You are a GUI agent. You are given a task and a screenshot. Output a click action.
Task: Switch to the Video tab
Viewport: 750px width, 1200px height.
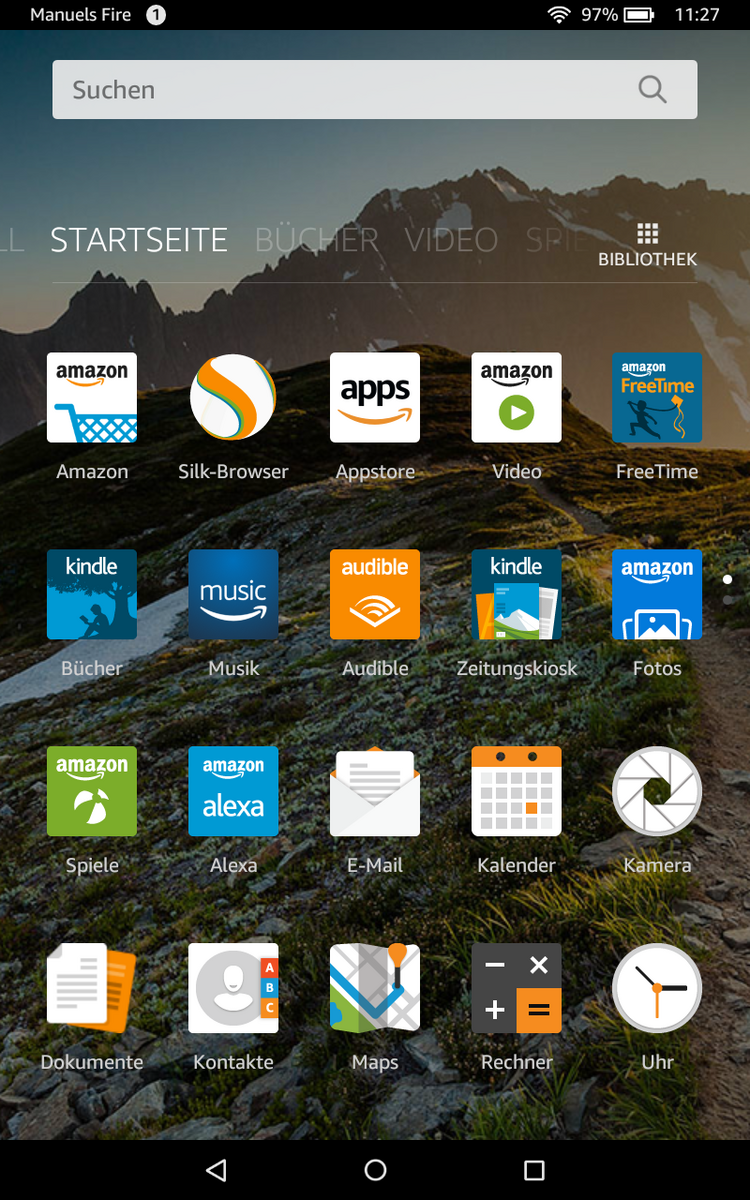coord(451,240)
